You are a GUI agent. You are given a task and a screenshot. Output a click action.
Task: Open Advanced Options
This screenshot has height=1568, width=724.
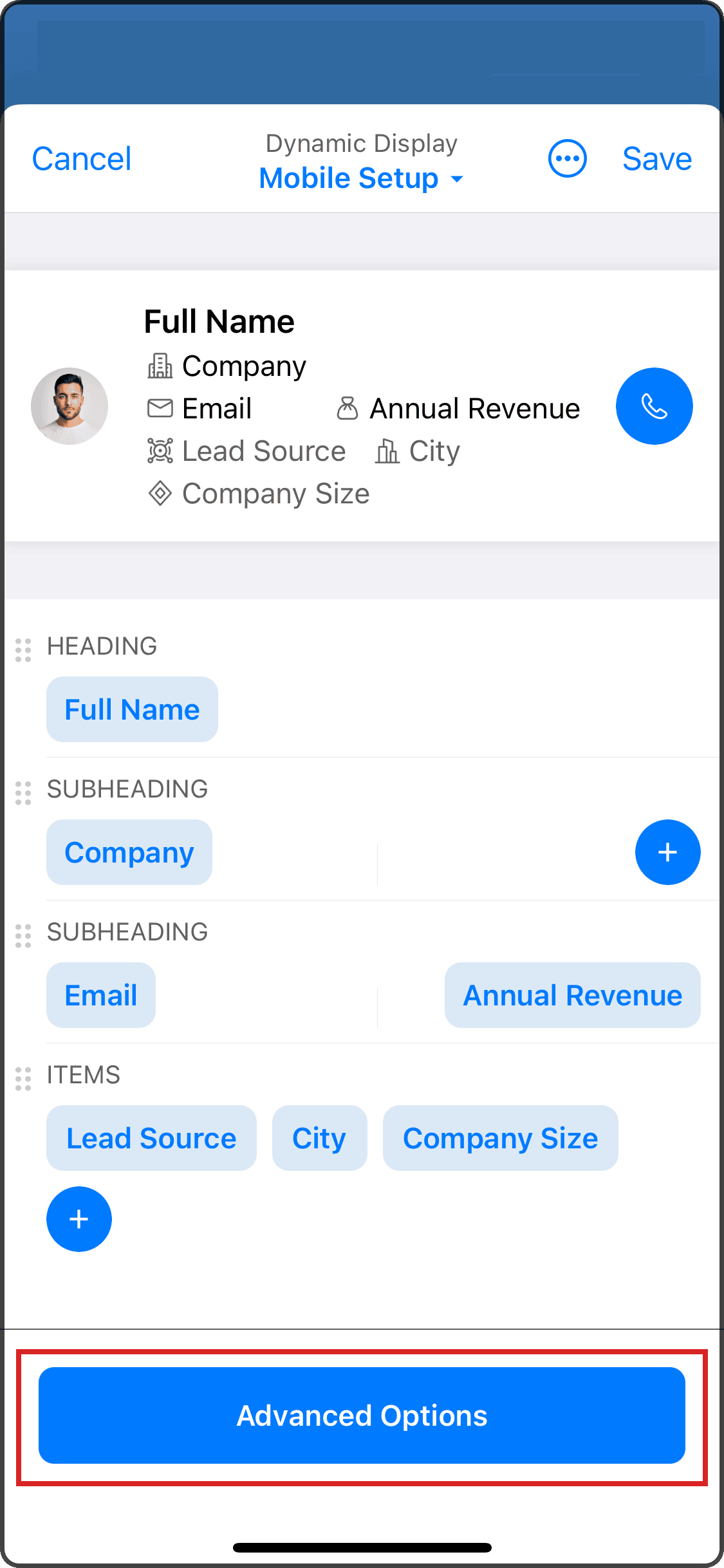362,1415
